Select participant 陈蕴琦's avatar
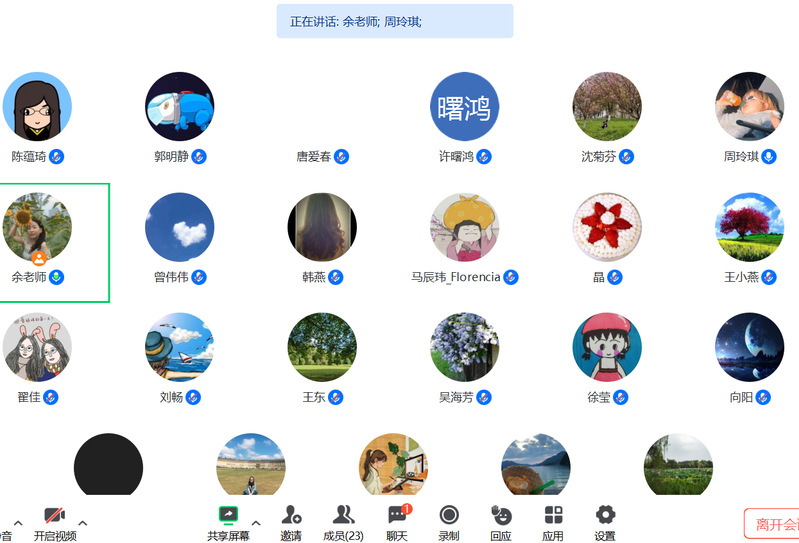799x543 pixels. (37, 106)
